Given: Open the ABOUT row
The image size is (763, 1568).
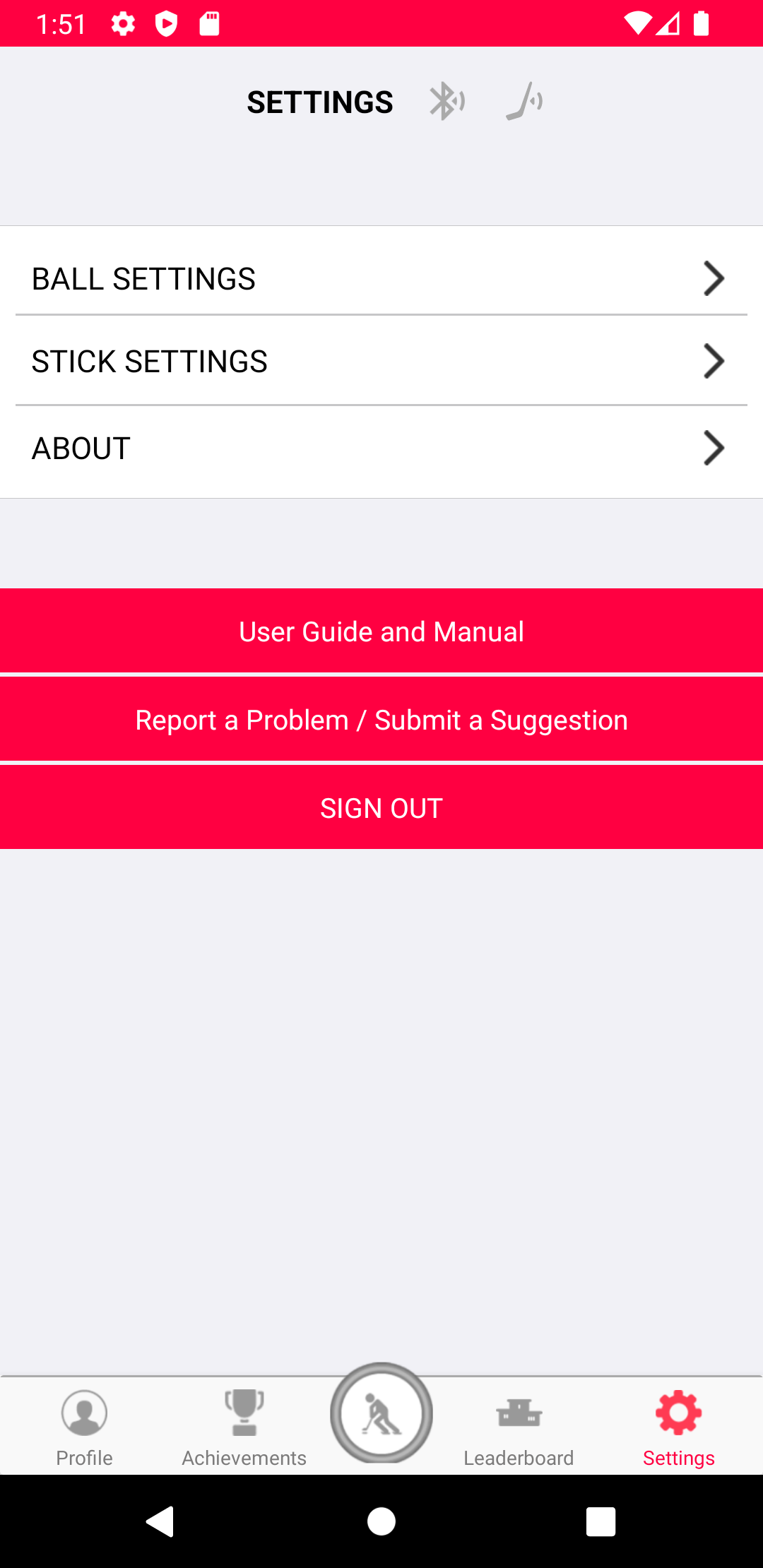Looking at the screenshot, I should pyautogui.click(x=381, y=449).
